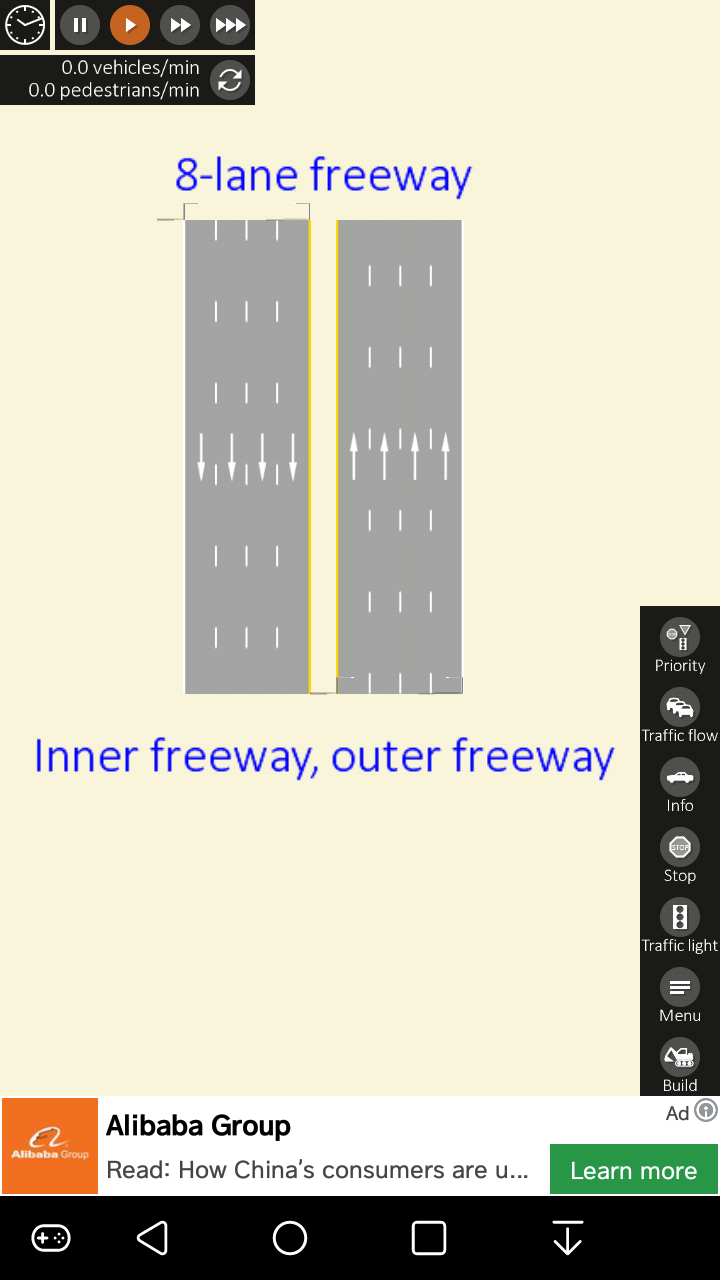Viewport: 720px width, 1280px height.
Task: Go to the home screen
Action: click(290, 1238)
